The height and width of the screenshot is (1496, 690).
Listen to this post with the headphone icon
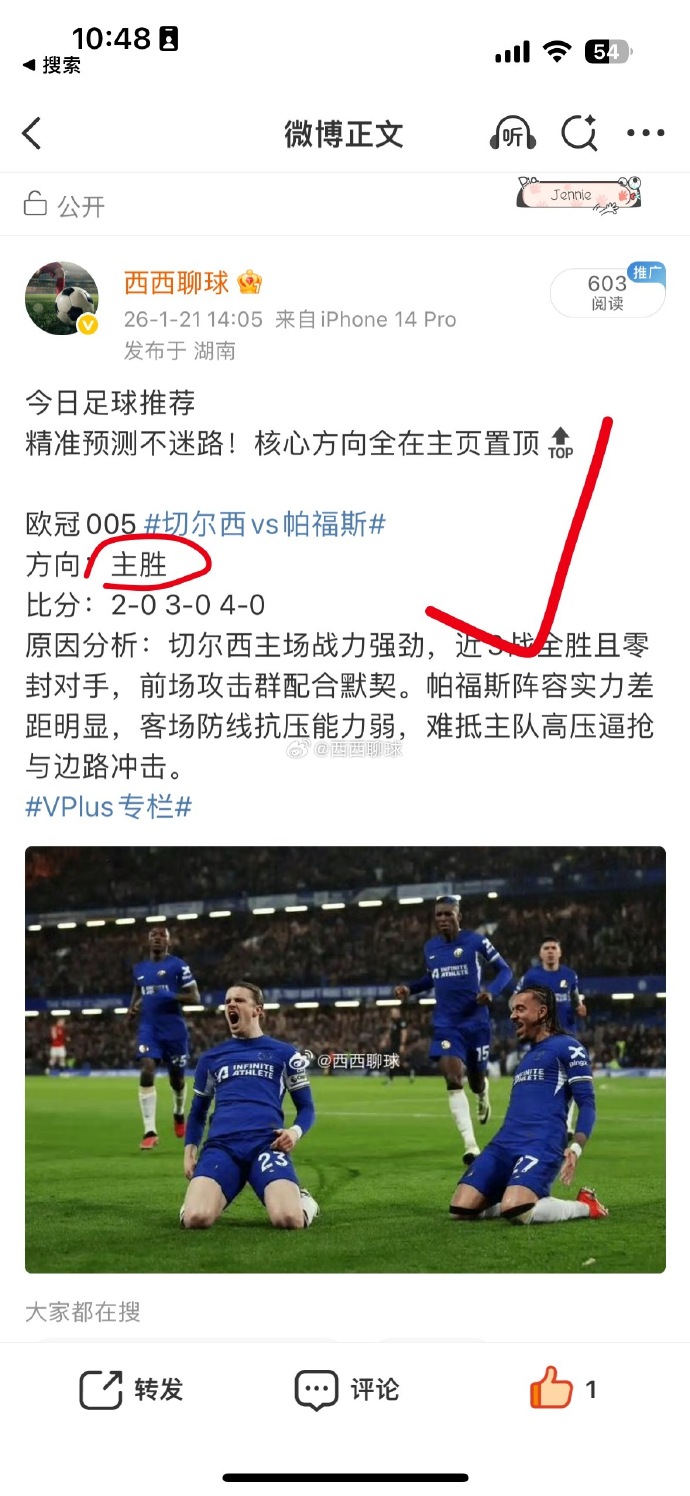(x=512, y=134)
